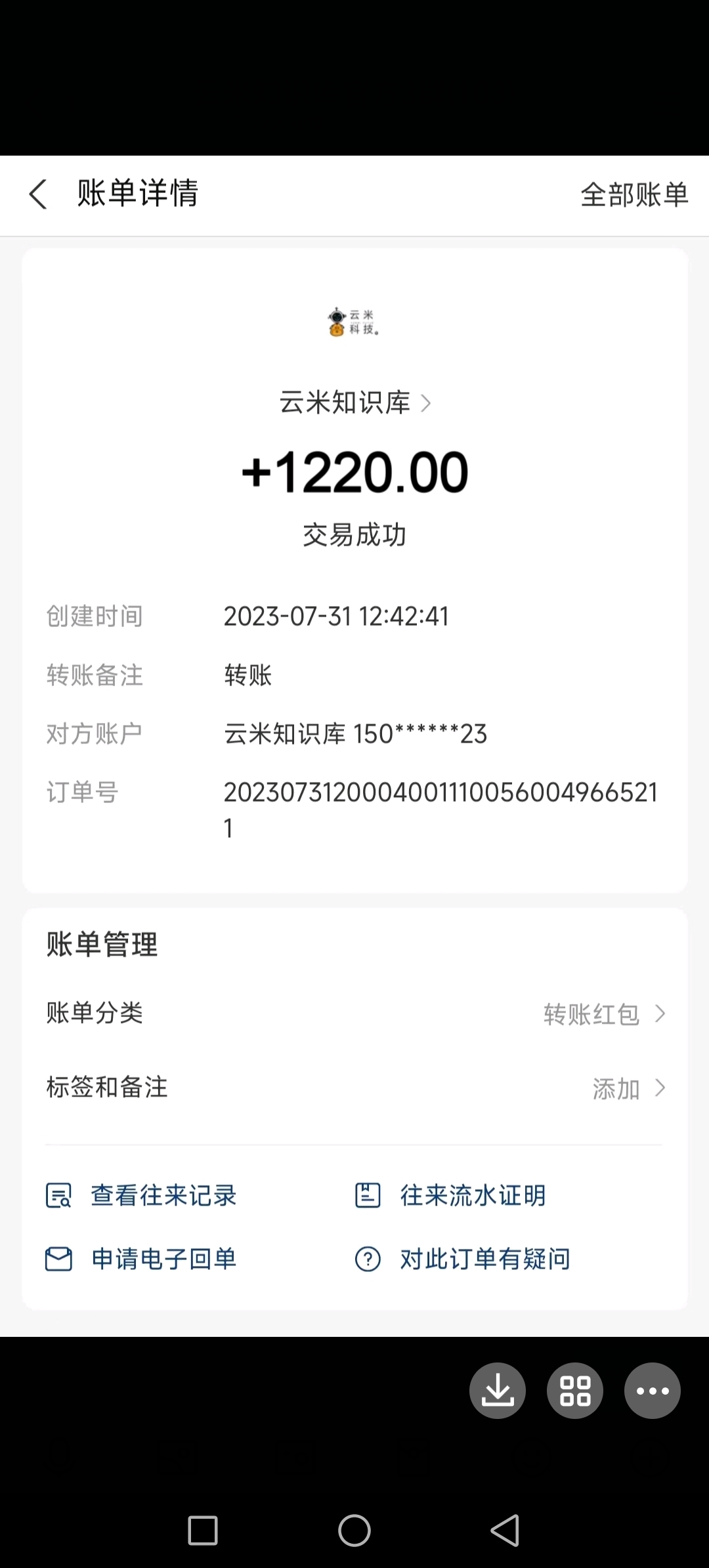This screenshot has height=1568, width=709.
Task: Tap the back arrow on 账单详情
Action: click(37, 194)
